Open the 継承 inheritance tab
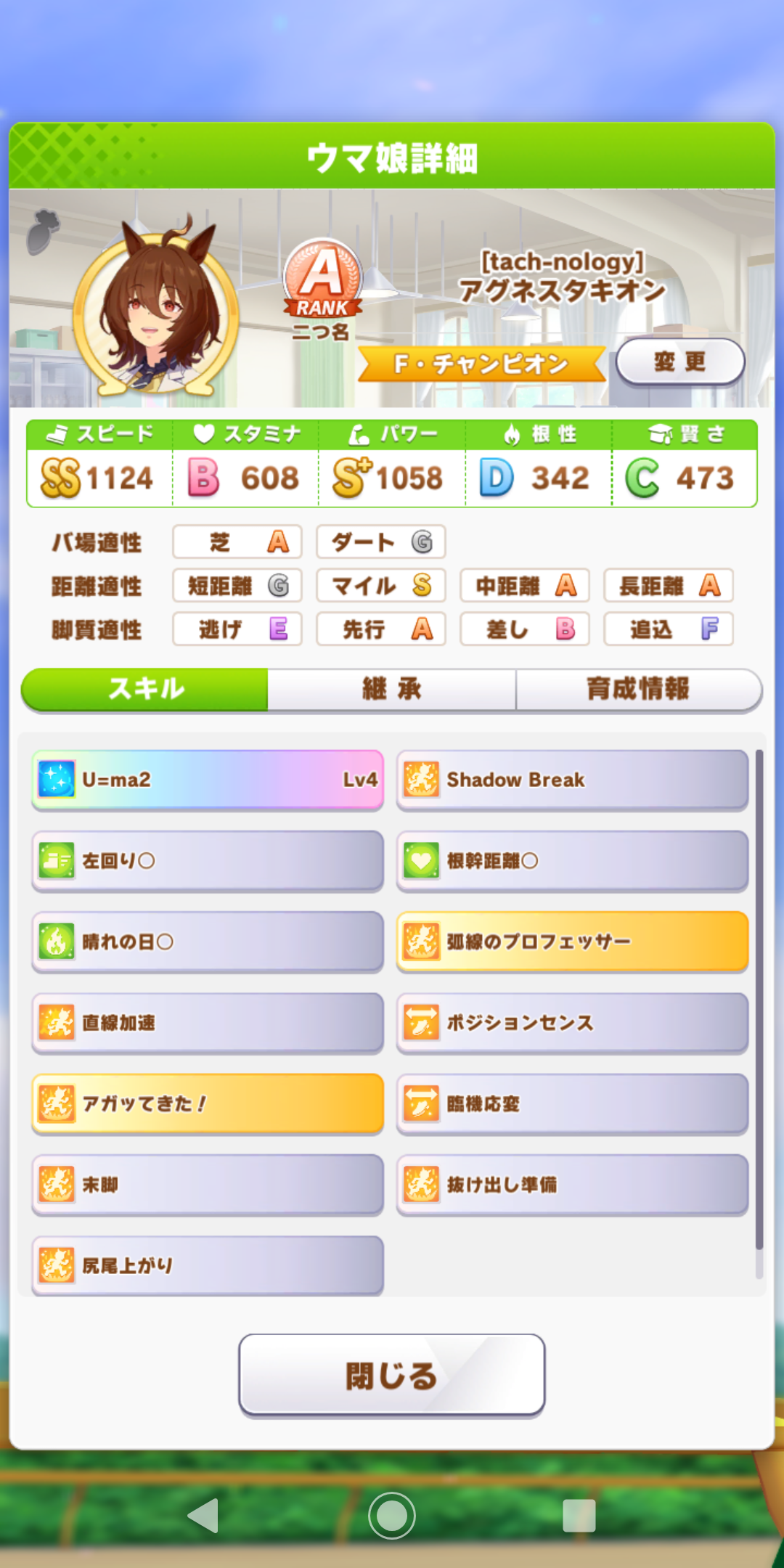The width and height of the screenshot is (784, 1568). point(392,690)
